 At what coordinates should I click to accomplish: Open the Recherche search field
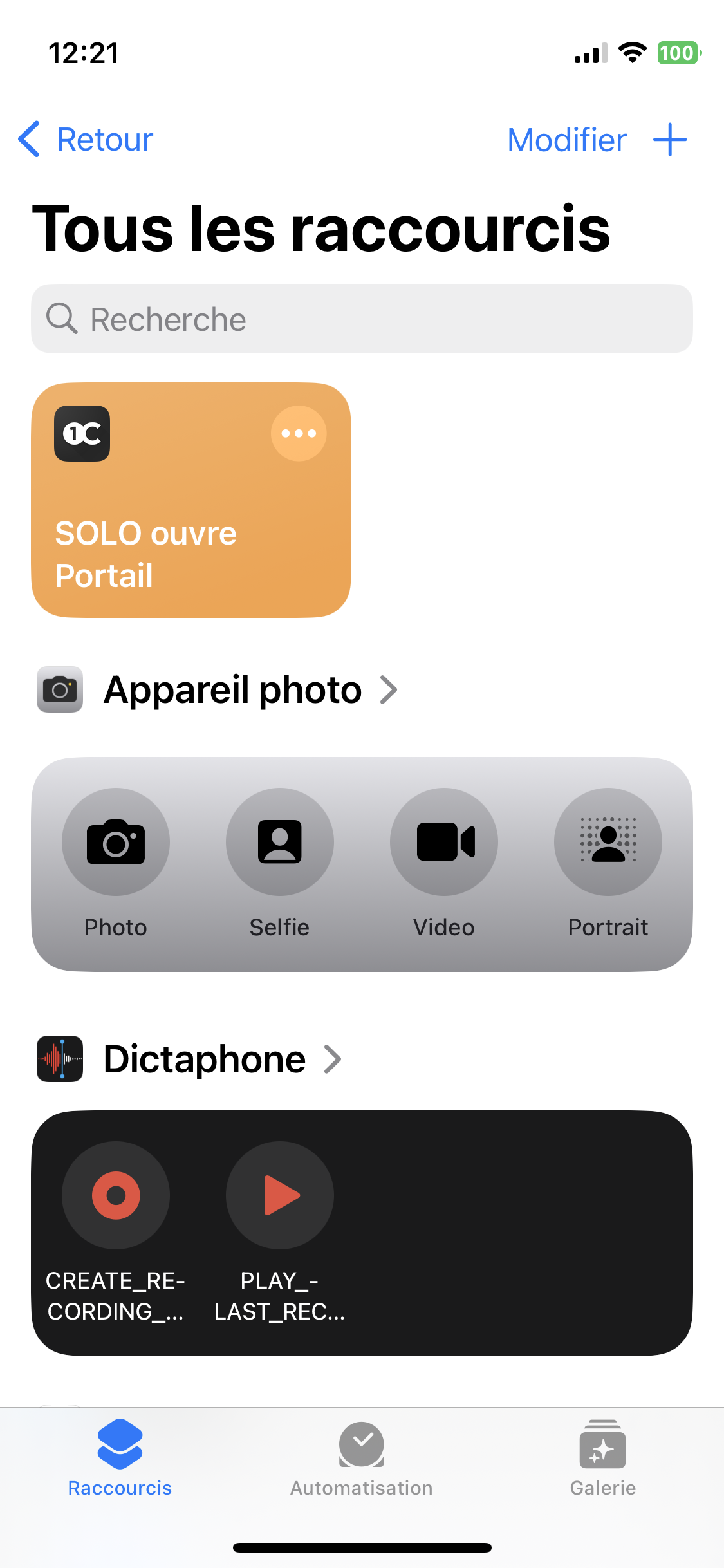(x=362, y=319)
